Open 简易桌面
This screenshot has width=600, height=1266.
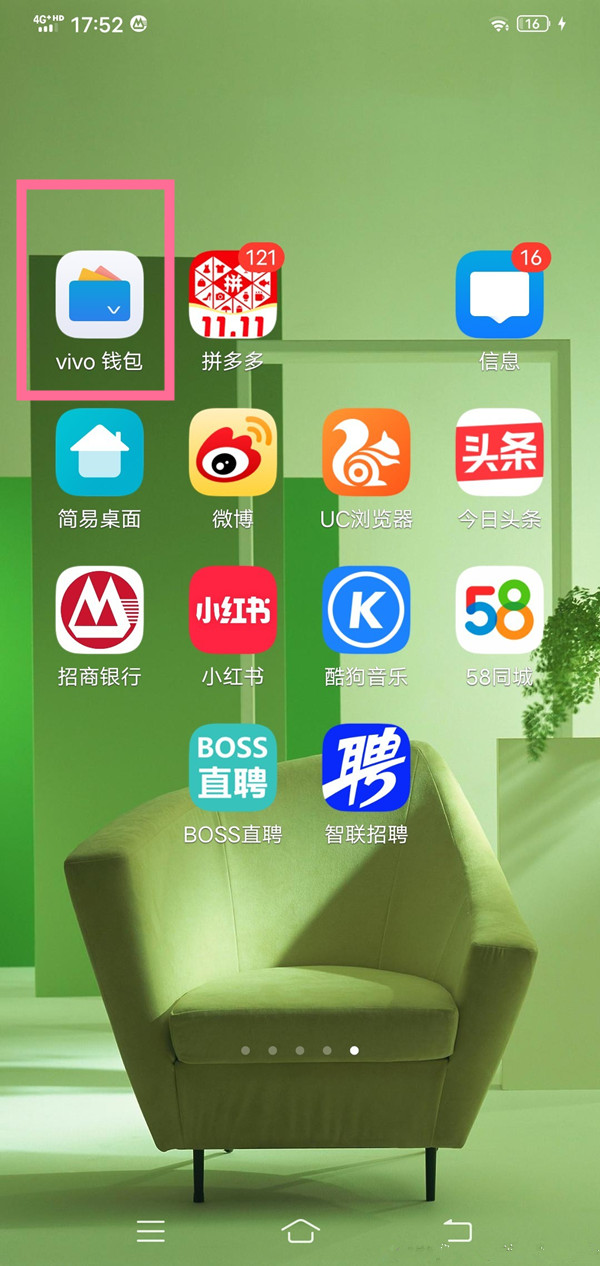[99, 452]
